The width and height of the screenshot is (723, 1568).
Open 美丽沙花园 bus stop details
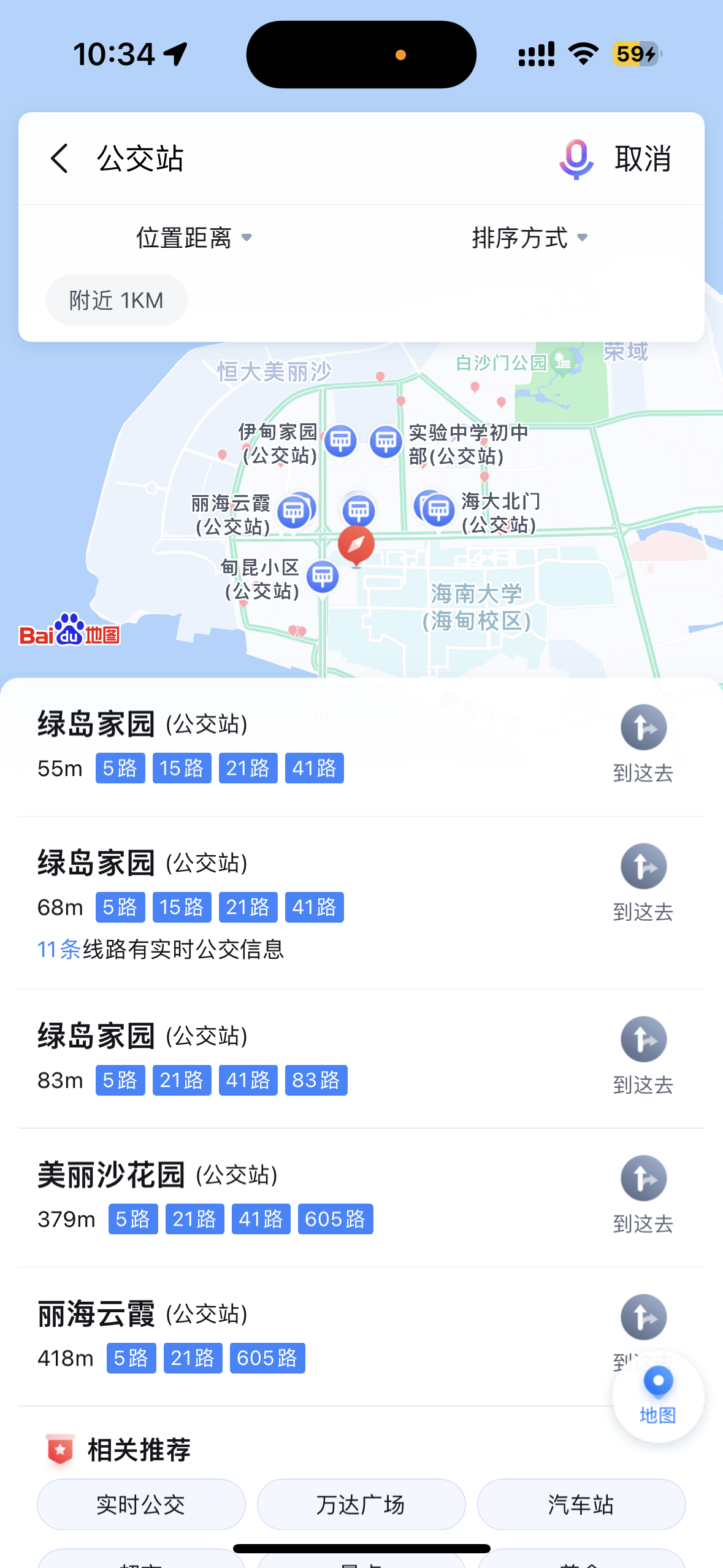tap(158, 1175)
